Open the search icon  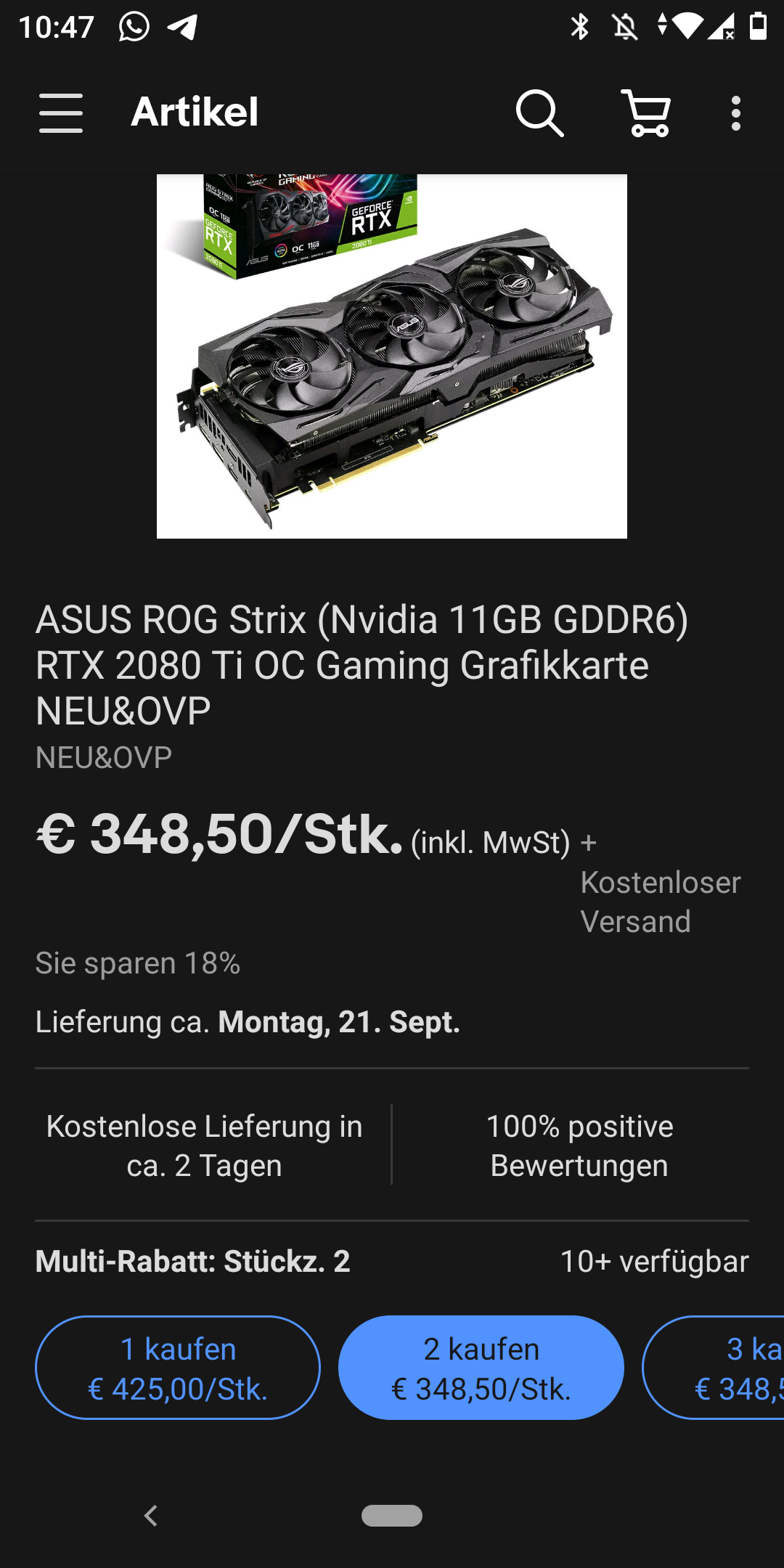tap(539, 113)
